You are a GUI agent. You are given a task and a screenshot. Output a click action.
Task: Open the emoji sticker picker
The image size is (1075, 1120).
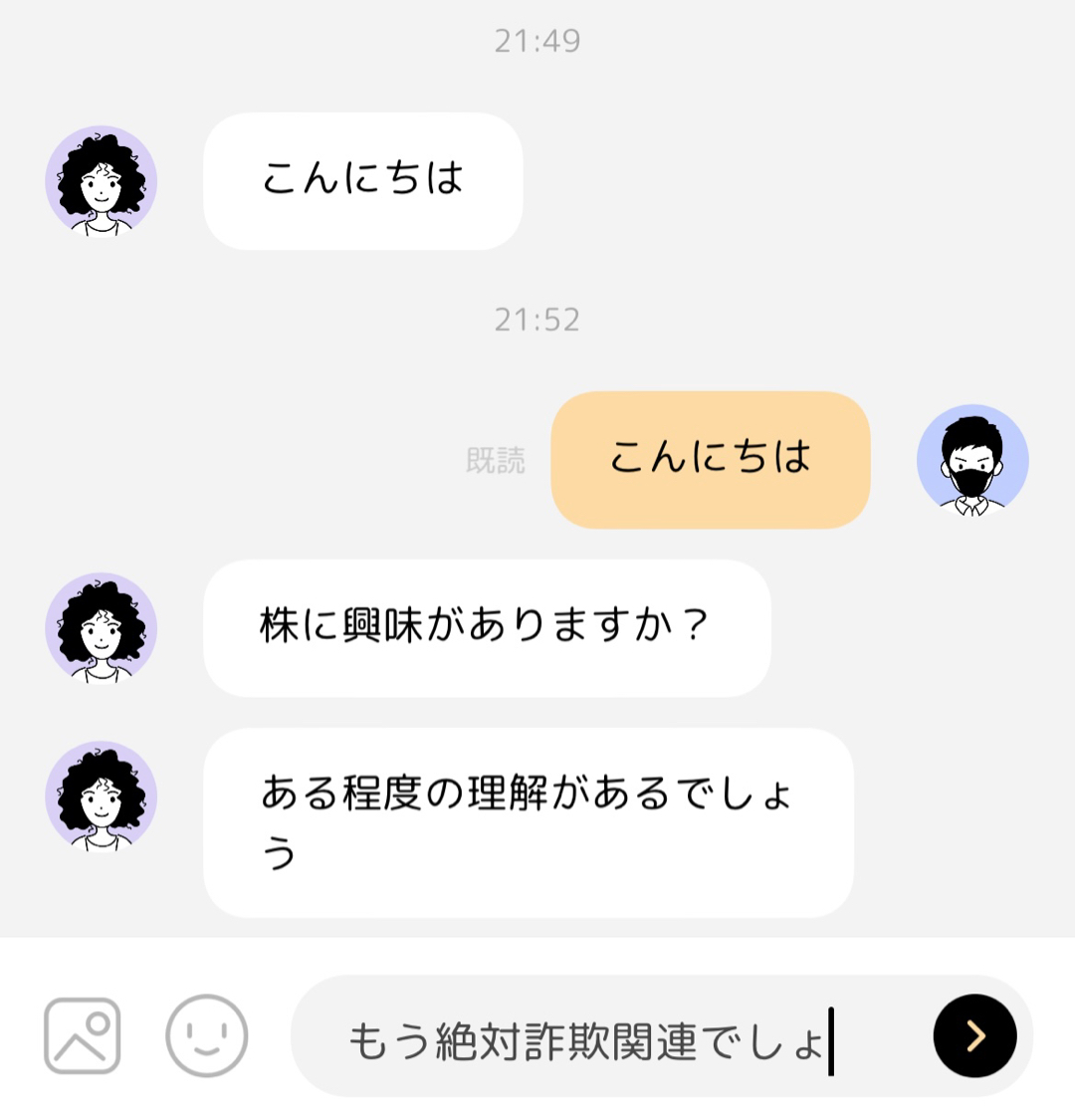[206, 1035]
